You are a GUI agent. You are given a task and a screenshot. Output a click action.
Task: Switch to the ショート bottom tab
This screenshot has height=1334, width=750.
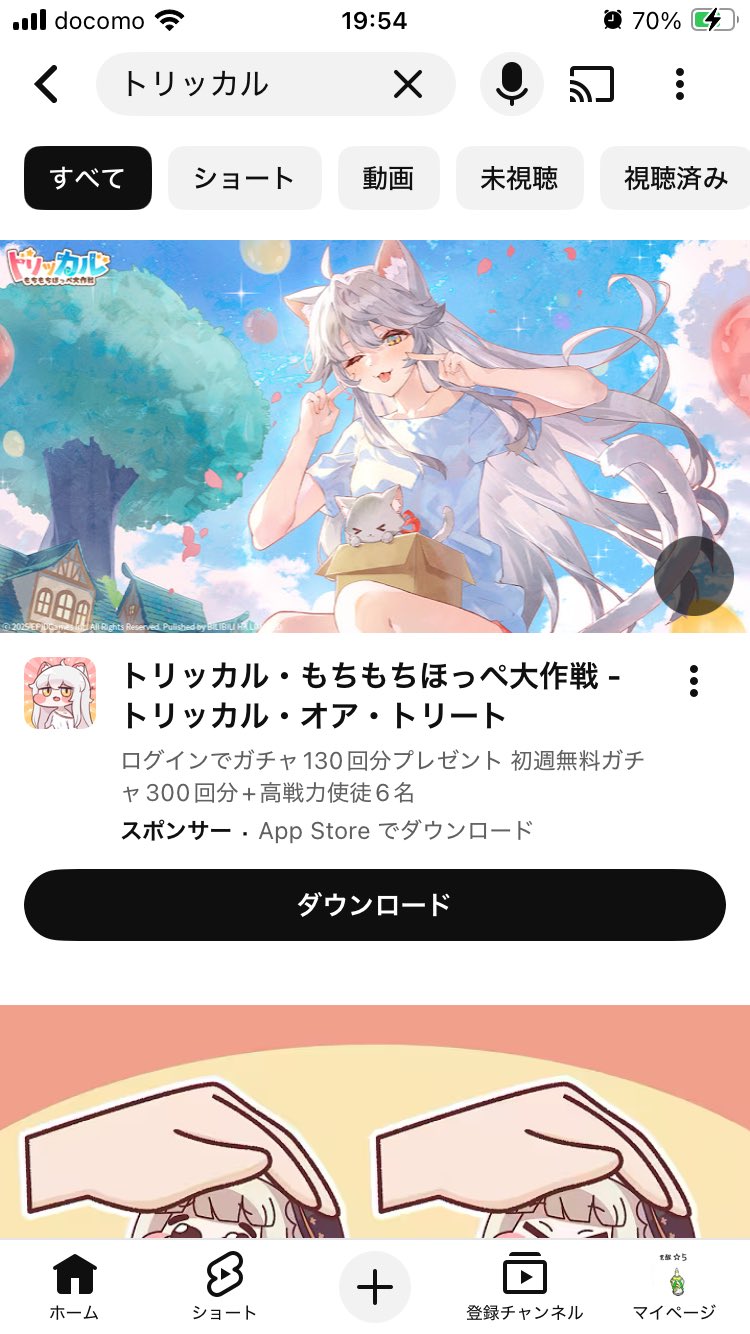tap(224, 1287)
